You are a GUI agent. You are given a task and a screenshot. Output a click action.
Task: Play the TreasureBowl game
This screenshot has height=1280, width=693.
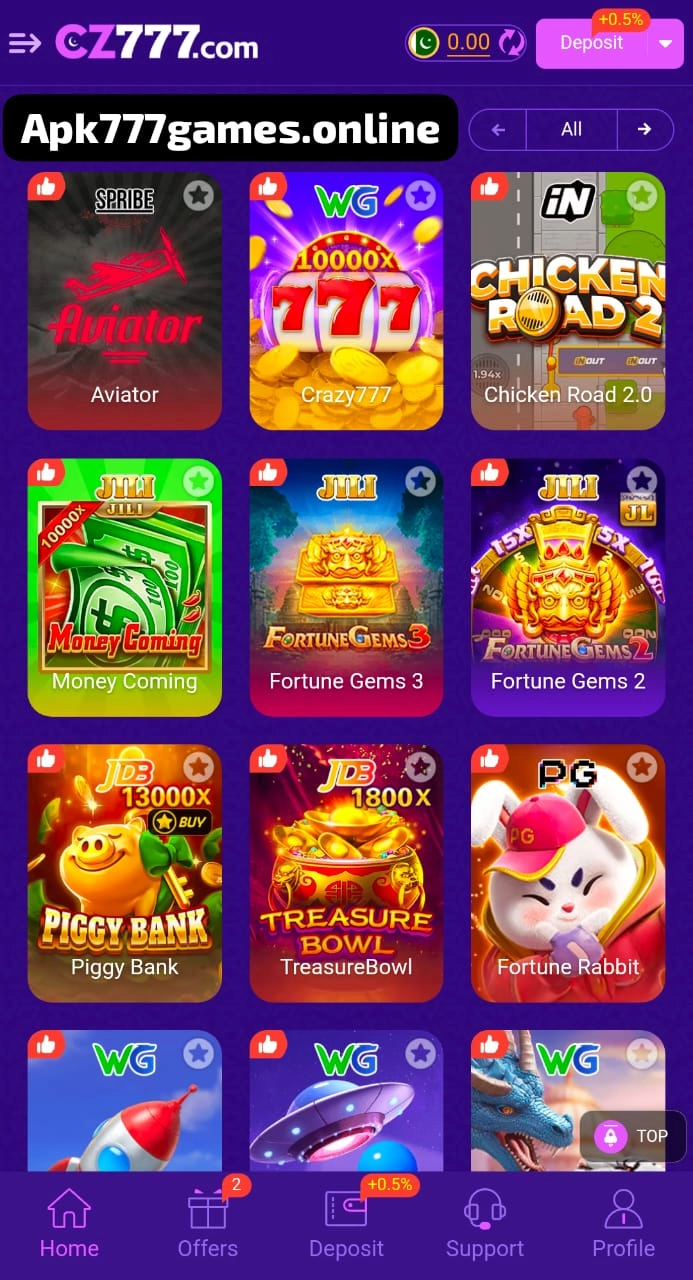[x=346, y=873]
